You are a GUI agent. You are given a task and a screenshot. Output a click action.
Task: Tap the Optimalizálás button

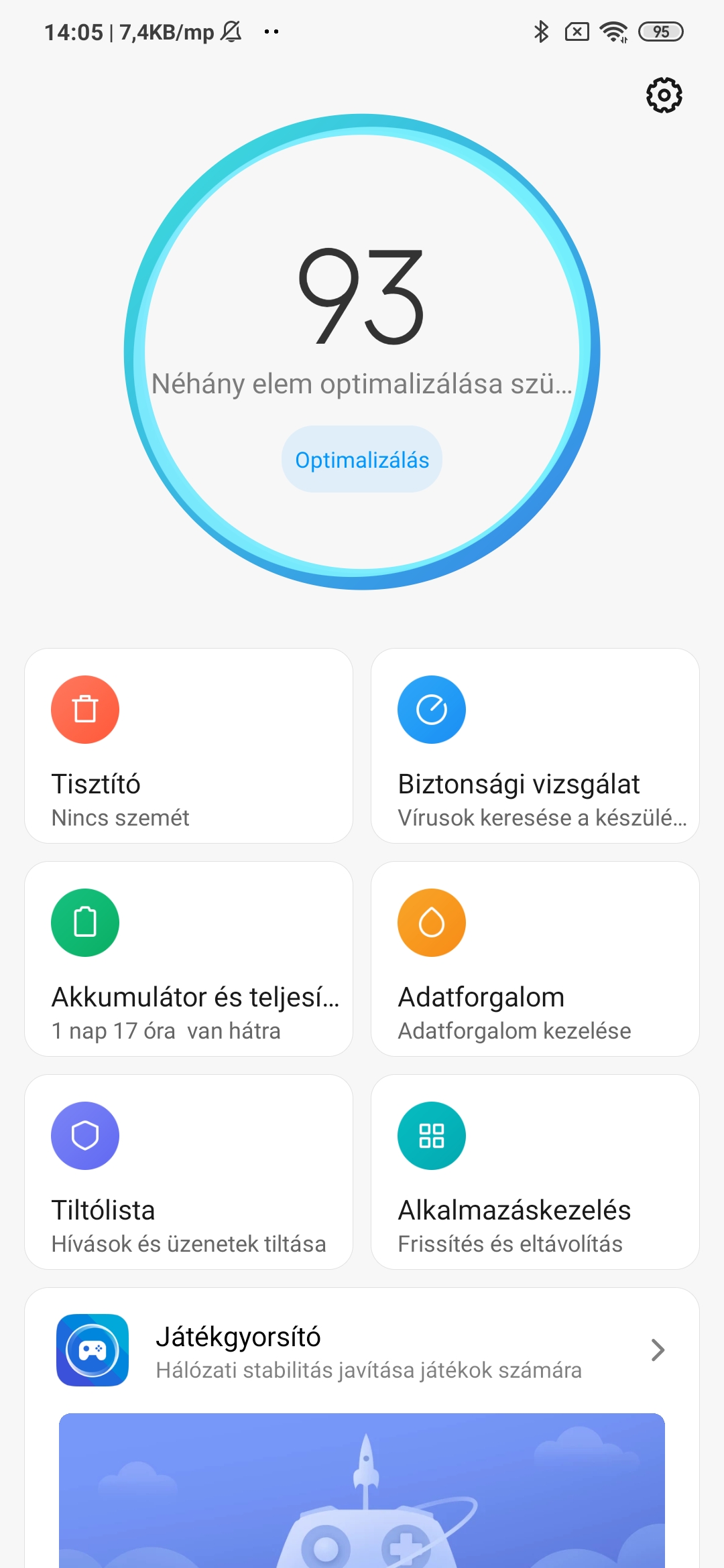362,460
